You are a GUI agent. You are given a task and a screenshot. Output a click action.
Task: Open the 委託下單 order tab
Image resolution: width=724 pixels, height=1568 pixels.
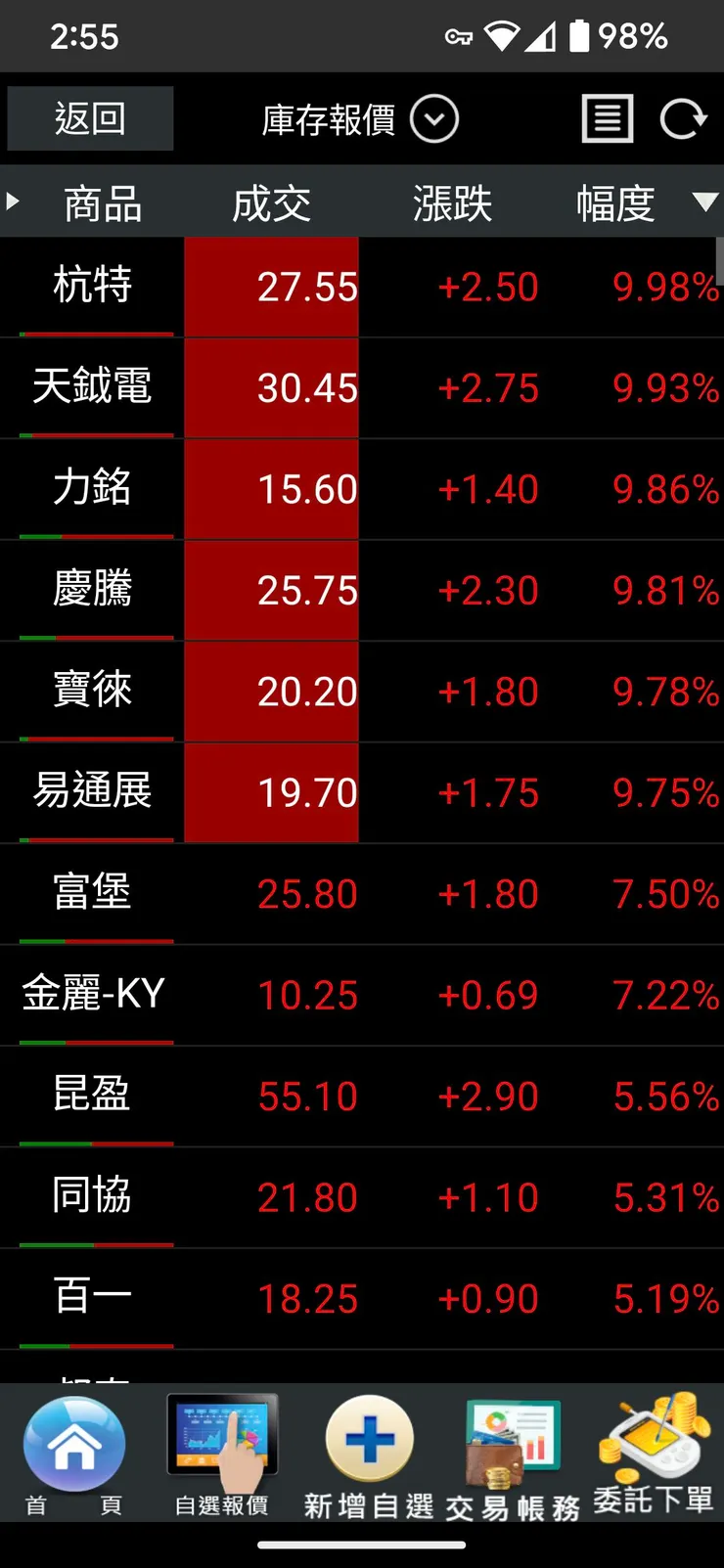pos(654,1455)
